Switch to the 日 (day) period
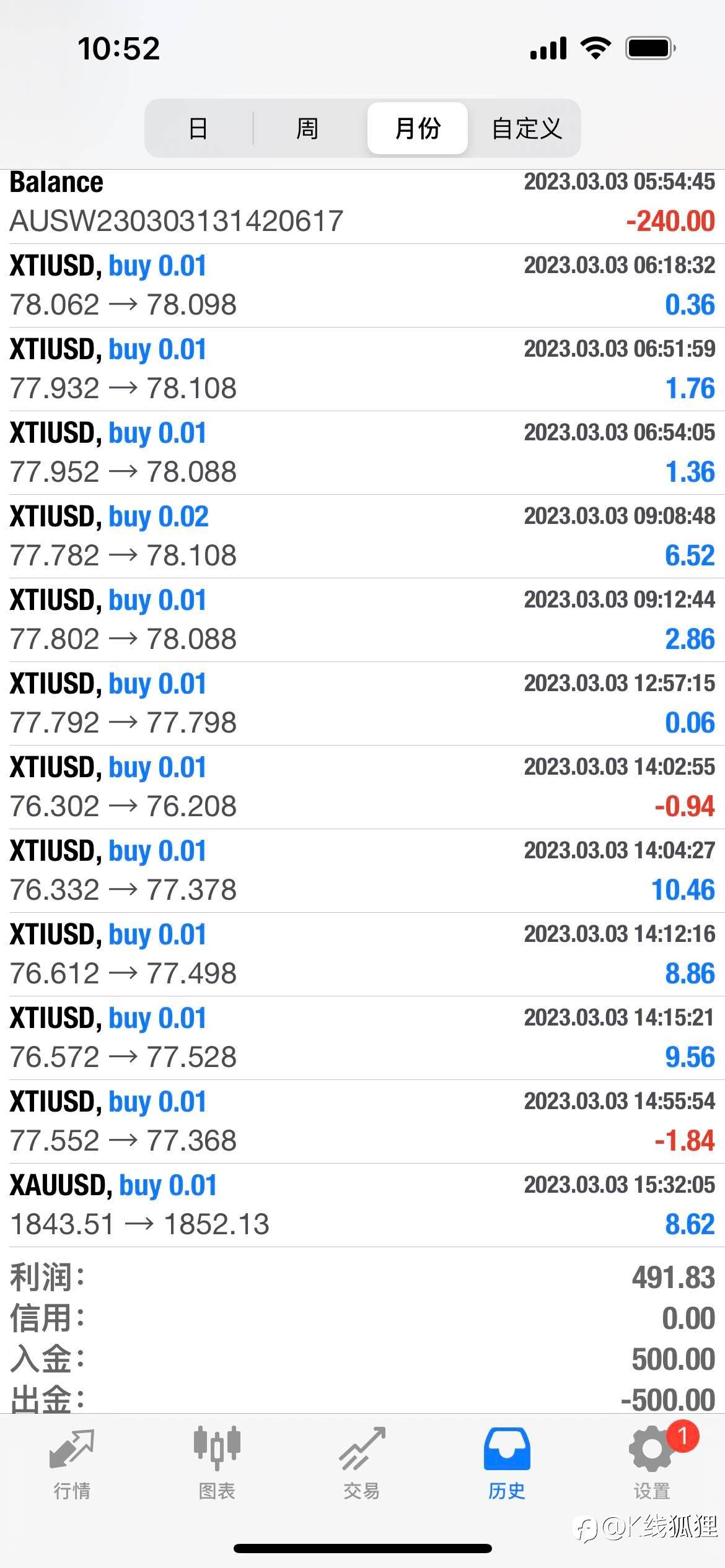725x1568 pixels. click(x=198, y=128)
